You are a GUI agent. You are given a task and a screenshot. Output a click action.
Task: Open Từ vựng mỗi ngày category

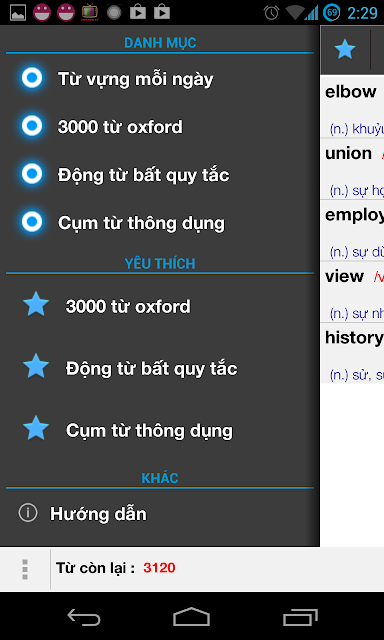click(x=160, y=78)
